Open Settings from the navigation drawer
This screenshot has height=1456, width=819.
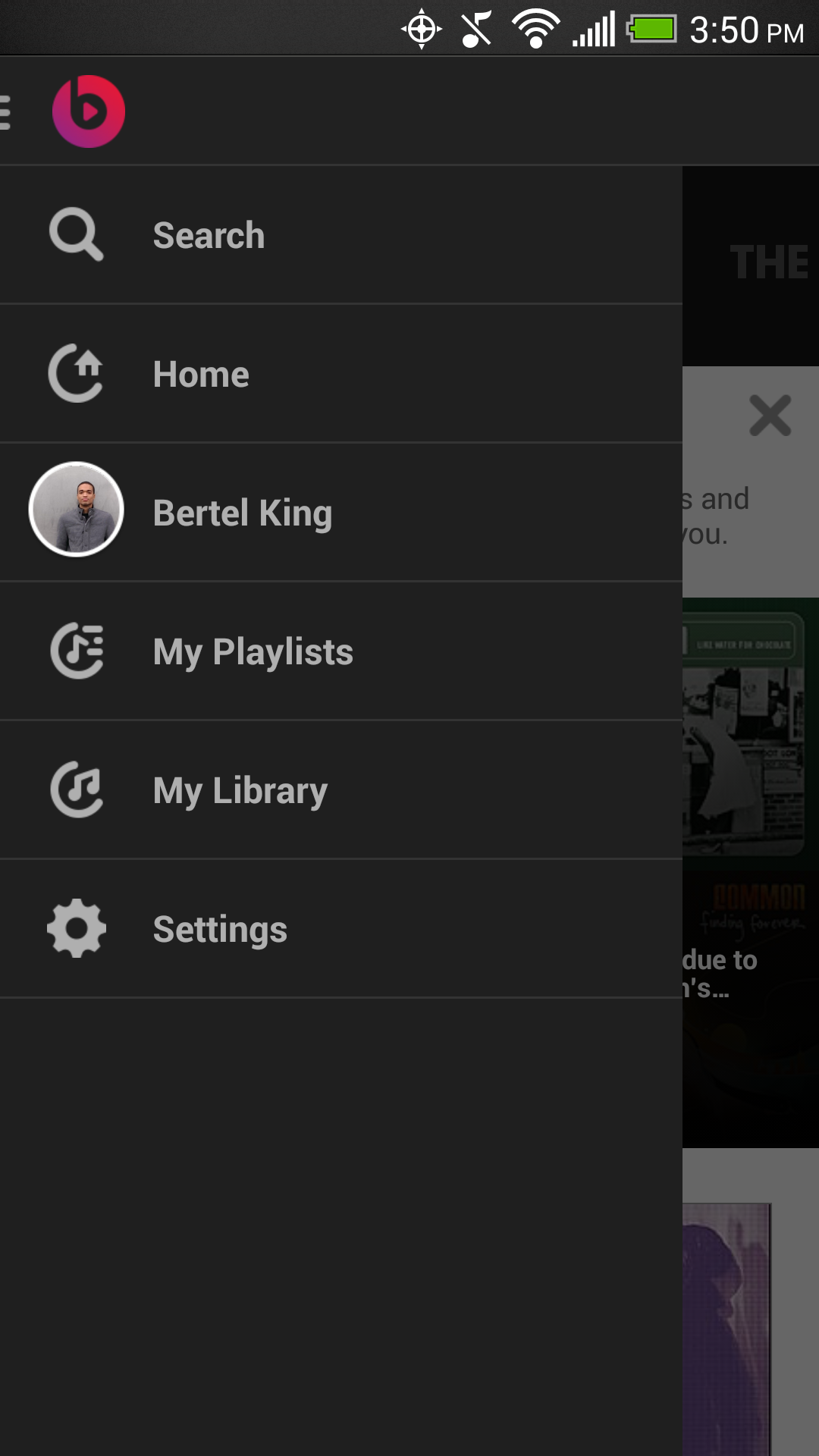[220, 928]
